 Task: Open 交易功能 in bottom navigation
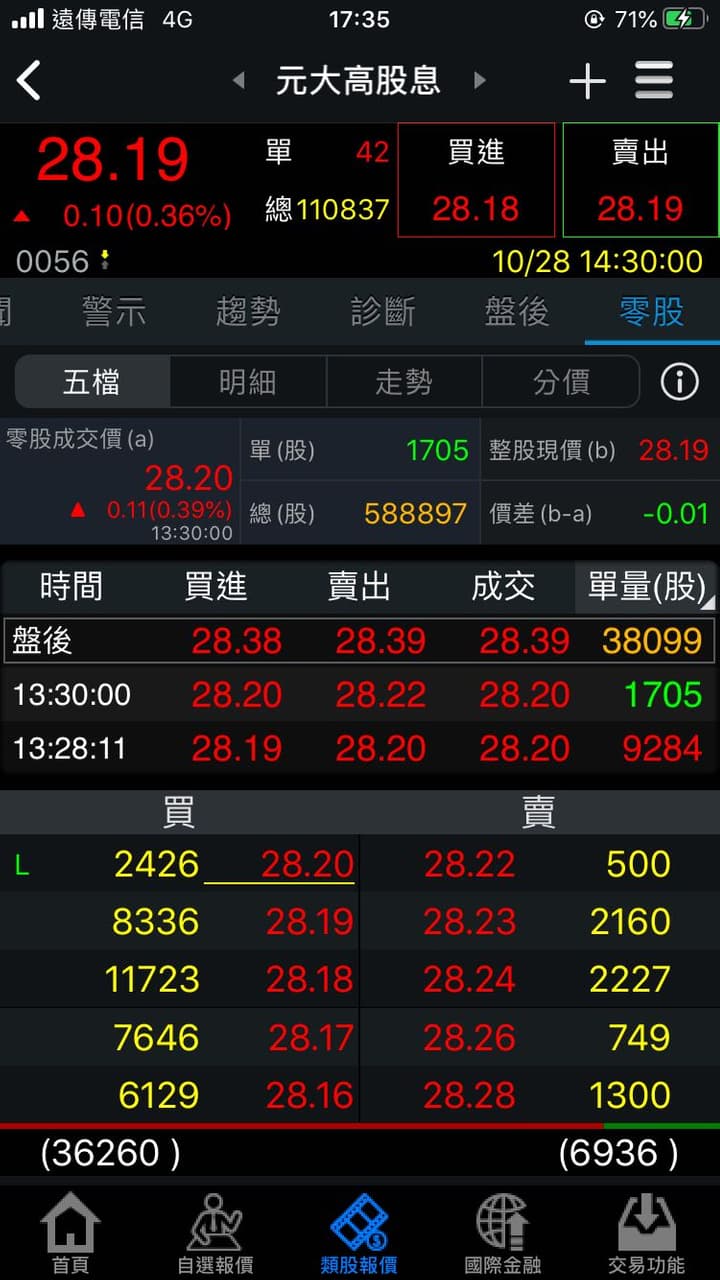[x=647, y=1234]
